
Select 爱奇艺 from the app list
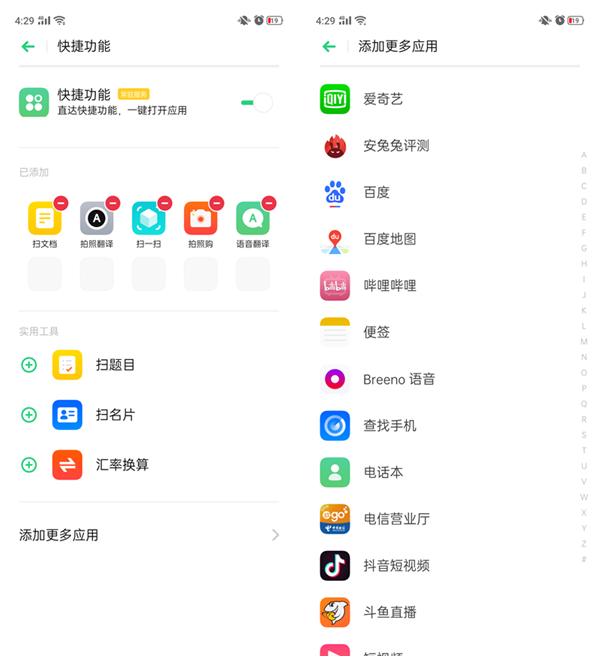click(x=383, y=99)
